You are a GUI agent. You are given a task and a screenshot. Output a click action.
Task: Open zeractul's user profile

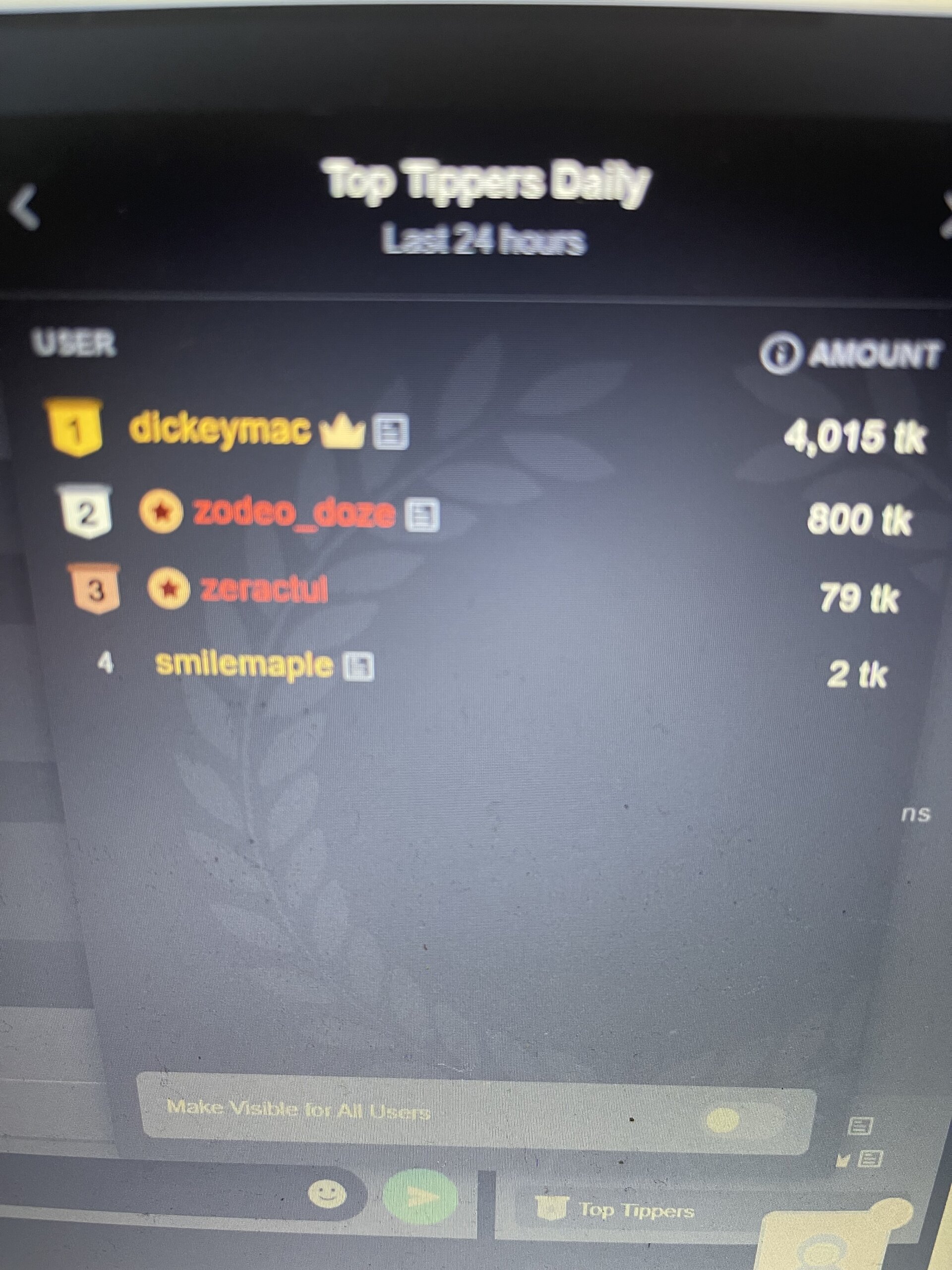click(x=263, y=589)
